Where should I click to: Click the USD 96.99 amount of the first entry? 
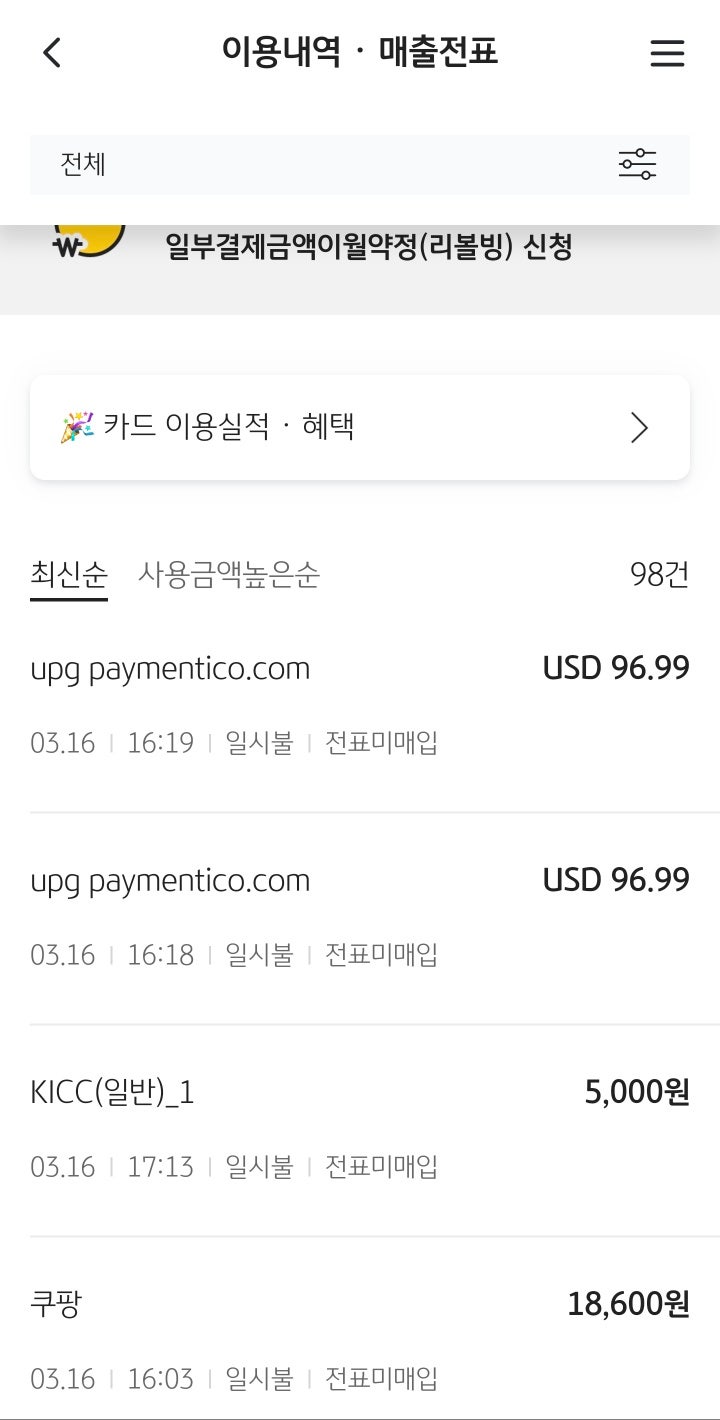[x=615, y=667]
